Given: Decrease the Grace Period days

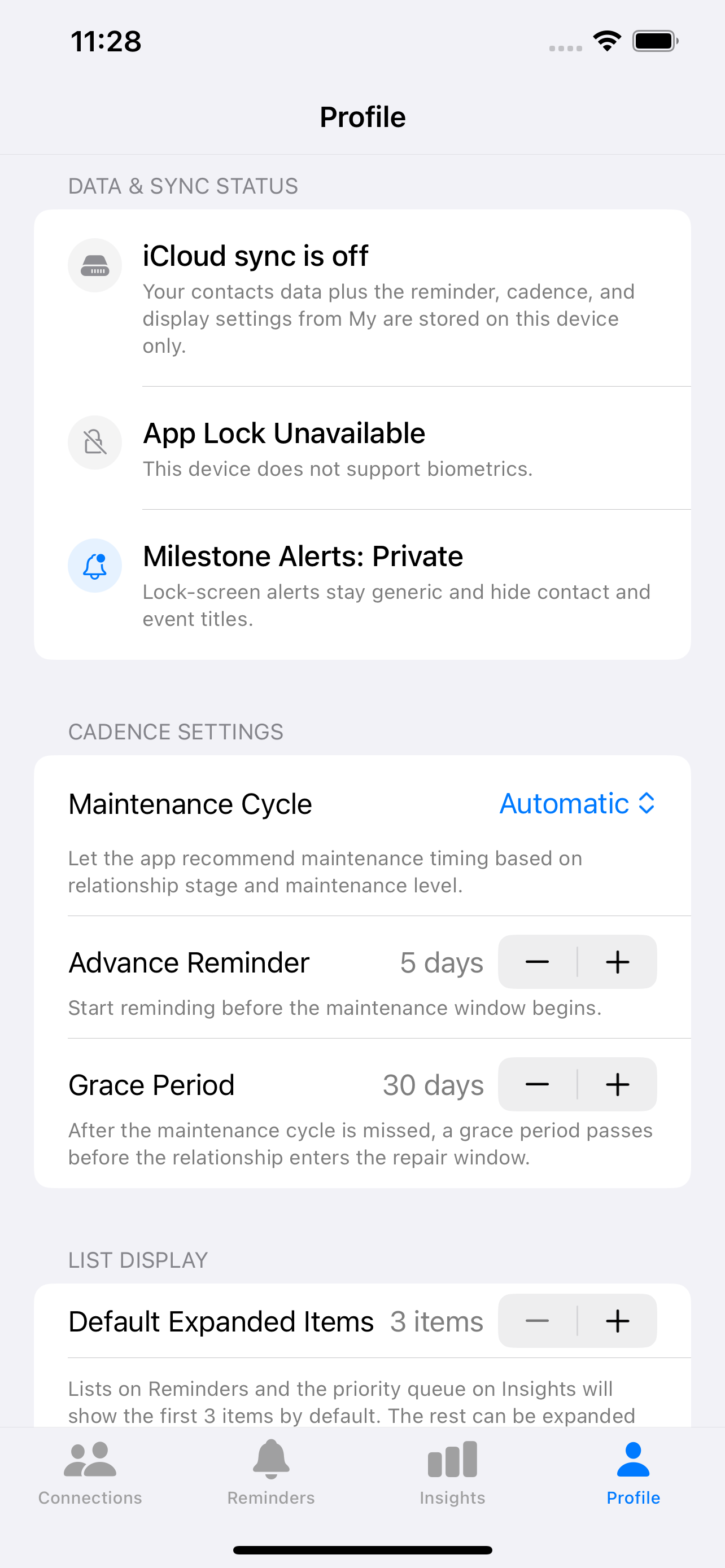Looking at the screenshot, I should (537, 1085).
